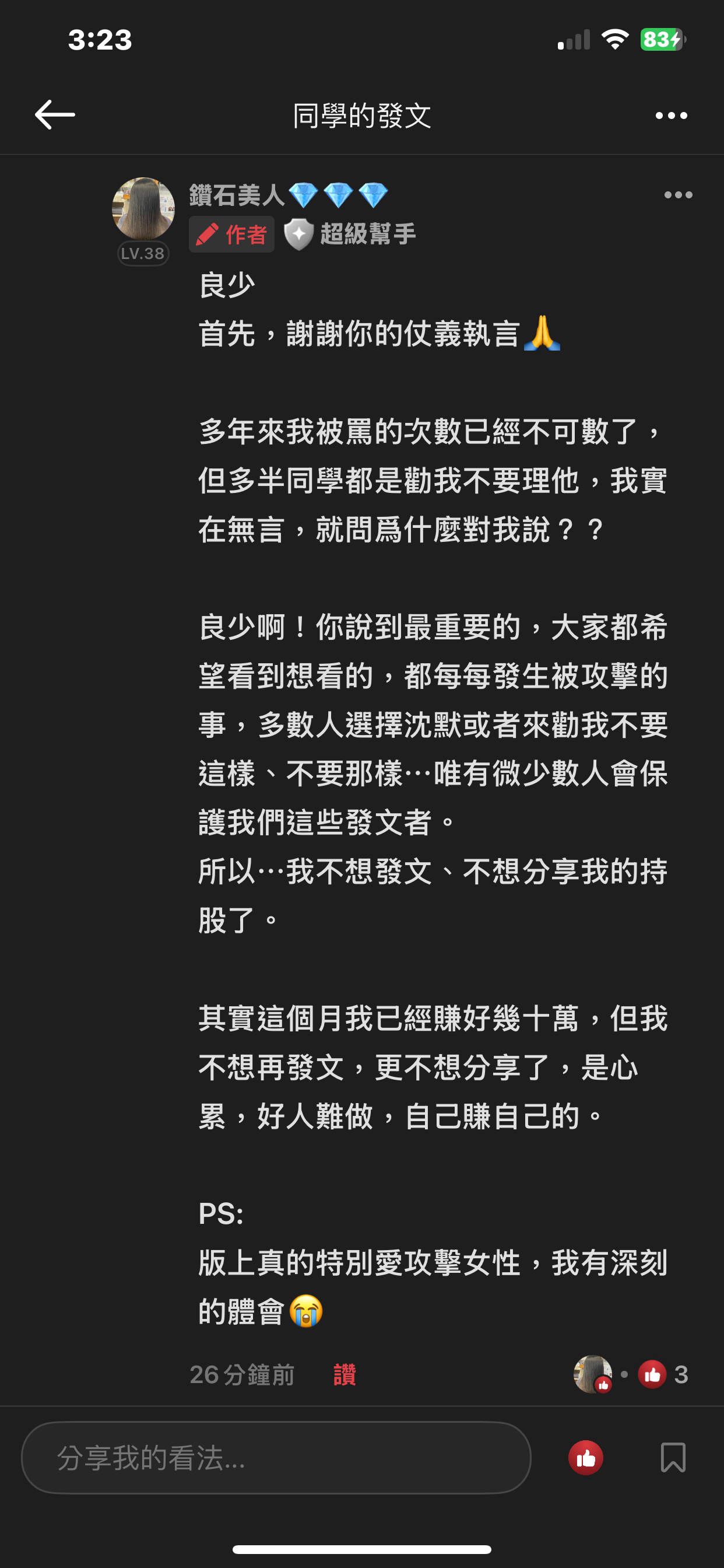Open the overflow menu in the header
This screenshot has width=724, height=1568.
pyautogui.click(x=671, y=115)
